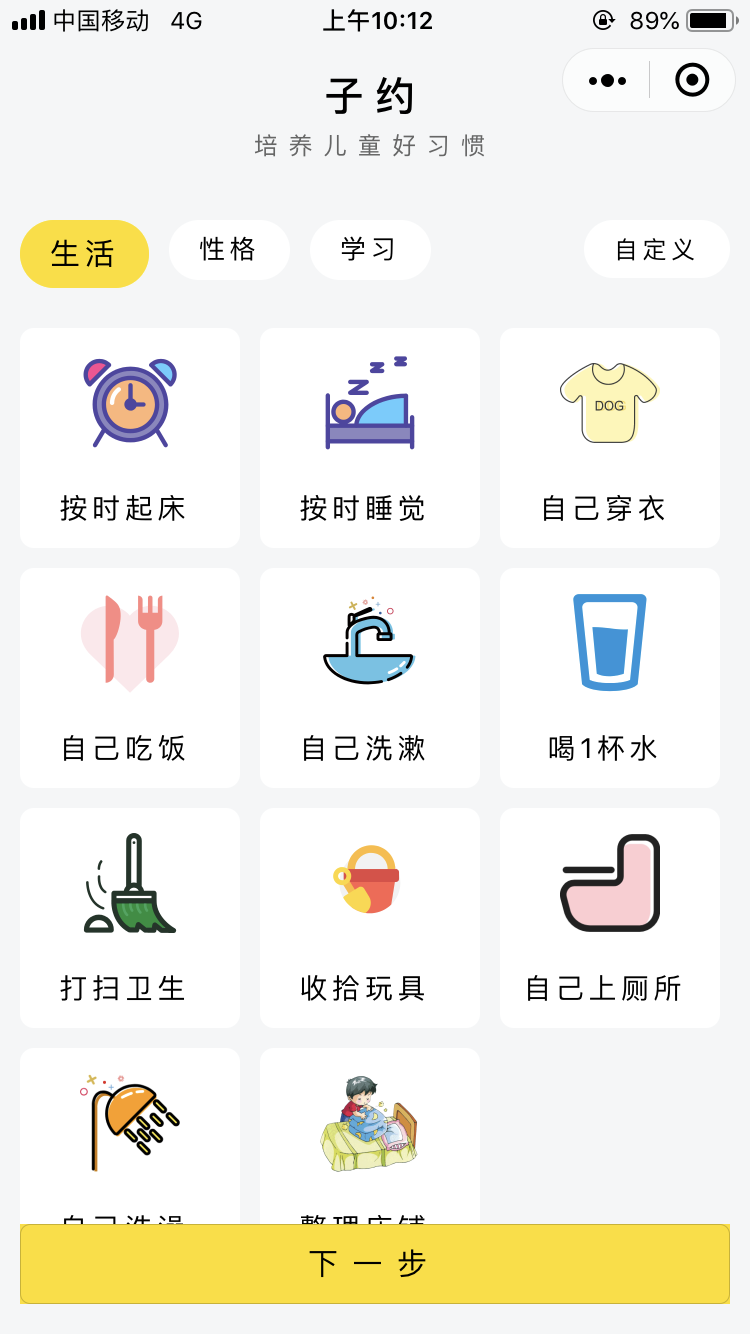Image resolution: width=750 pixels, height=1334 pixels.
Task: Choose the 按时睡觉 habit card
Action: coord(370,438)
